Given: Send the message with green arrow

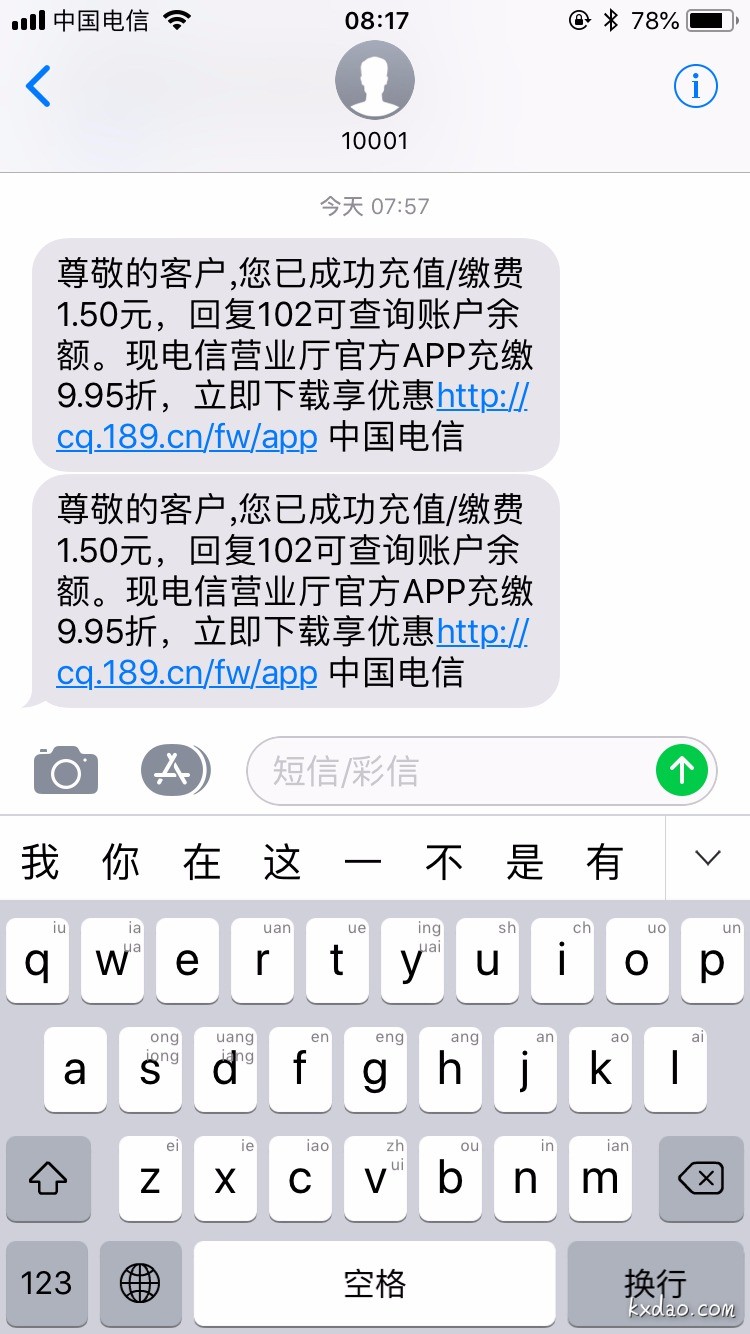Looking at the screenshot, I should [682, 770].
